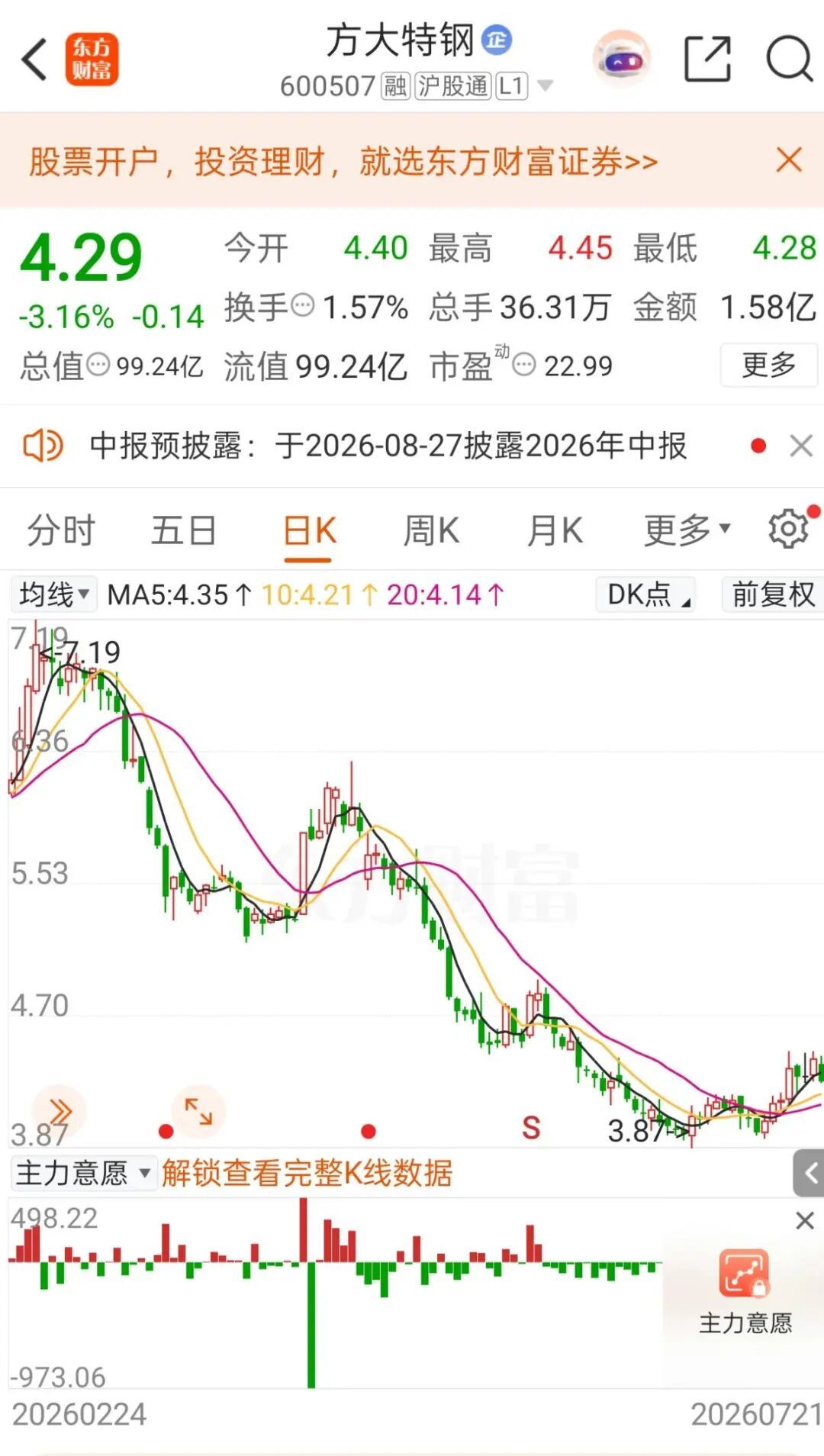Open the 股票开户 东方财富证券 banner link
The image size is (824, 1456).
343,161
